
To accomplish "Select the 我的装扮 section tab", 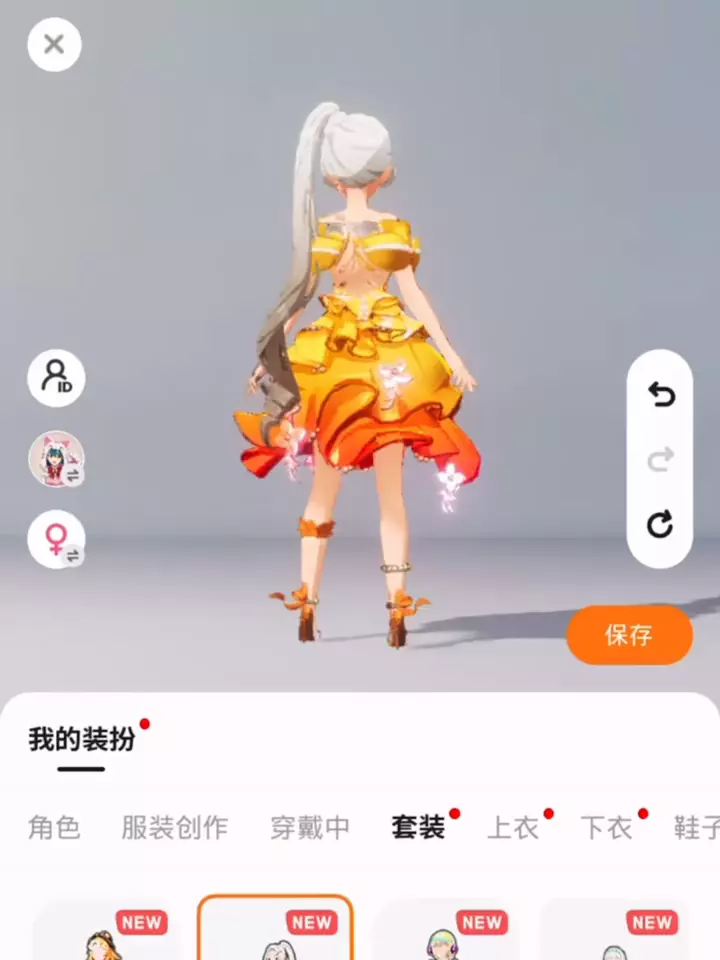I will point(81,739).
